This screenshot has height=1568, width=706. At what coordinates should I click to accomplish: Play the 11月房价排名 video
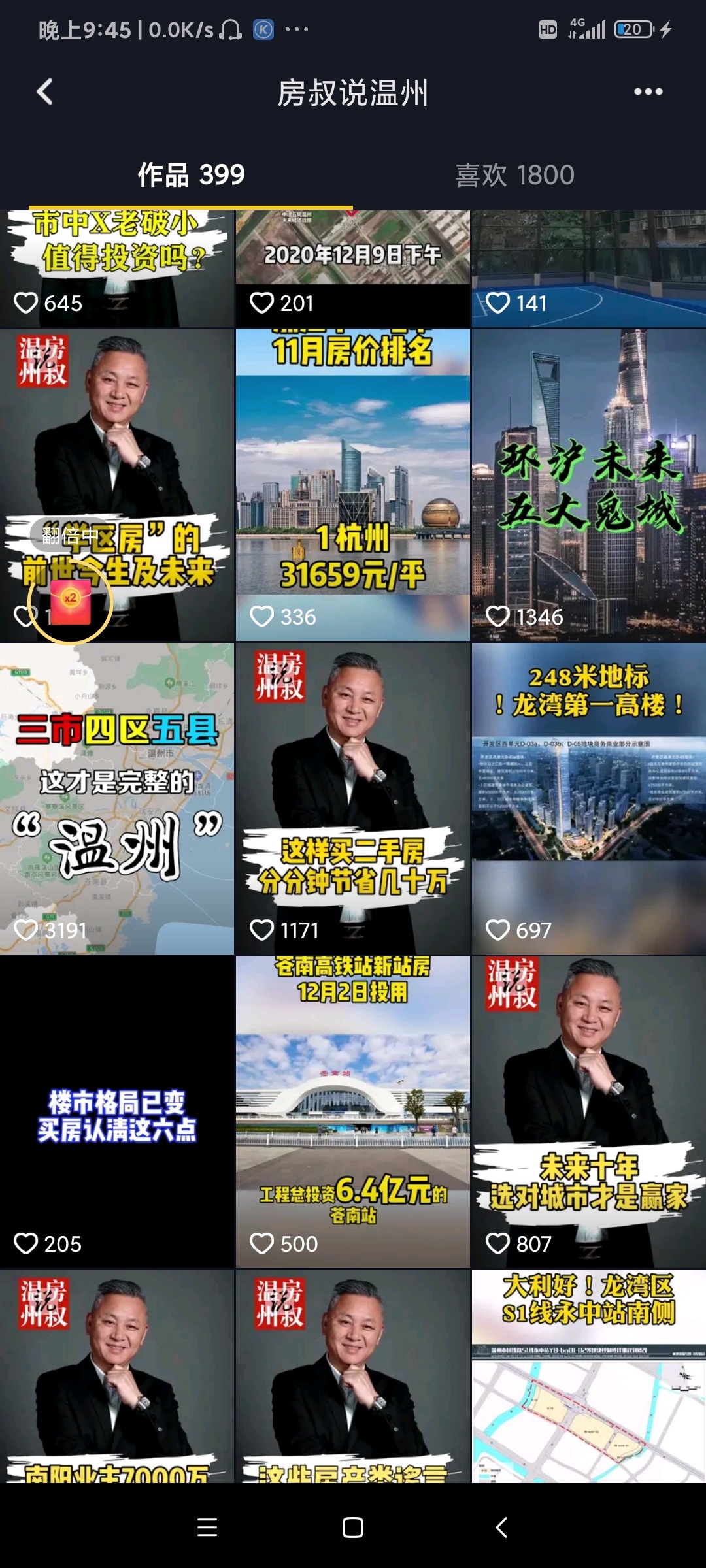point(352,483)
